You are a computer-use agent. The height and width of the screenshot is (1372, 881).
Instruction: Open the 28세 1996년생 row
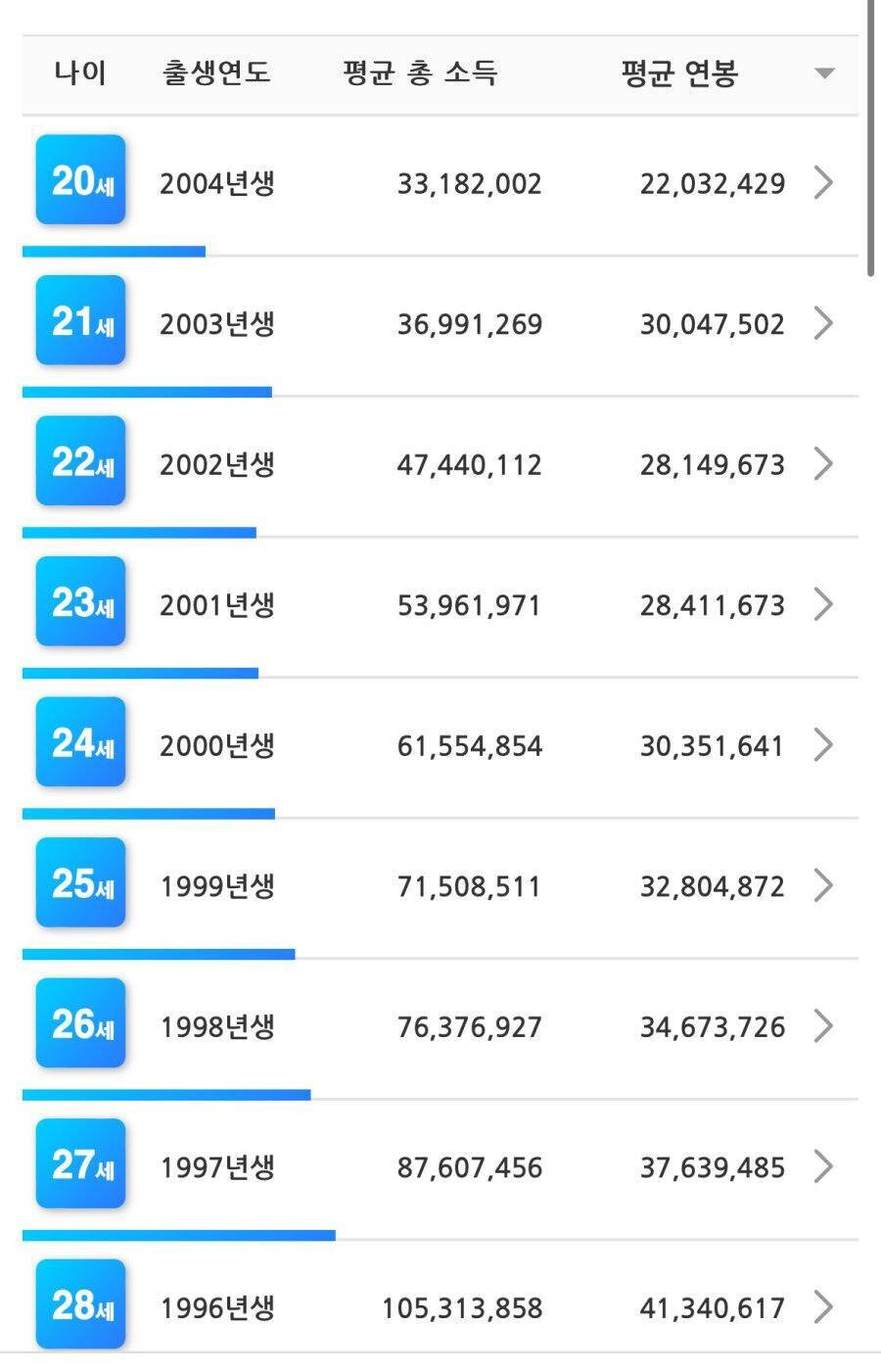tap(440, 1306)
